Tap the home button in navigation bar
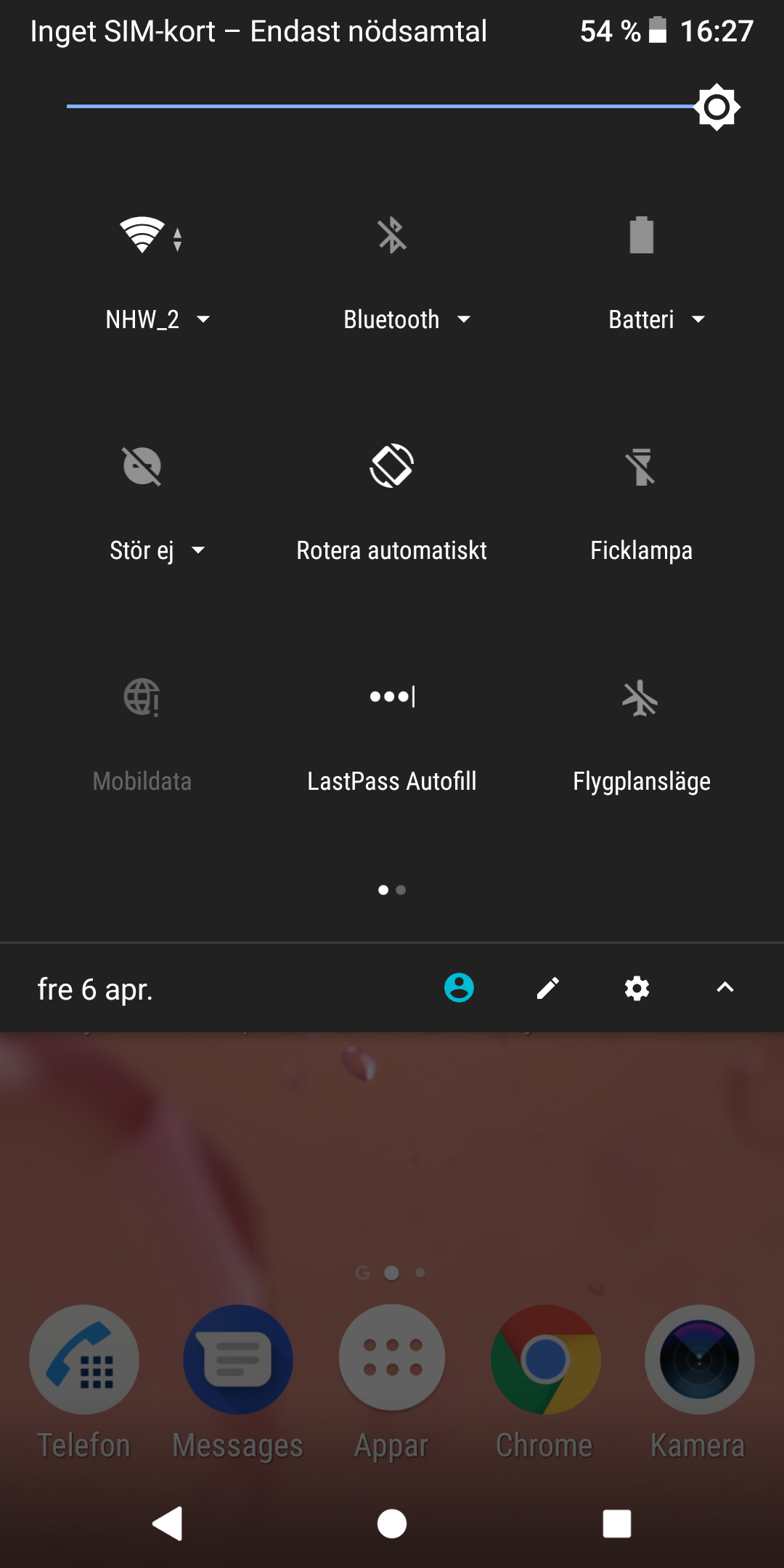 point(392,1523)
